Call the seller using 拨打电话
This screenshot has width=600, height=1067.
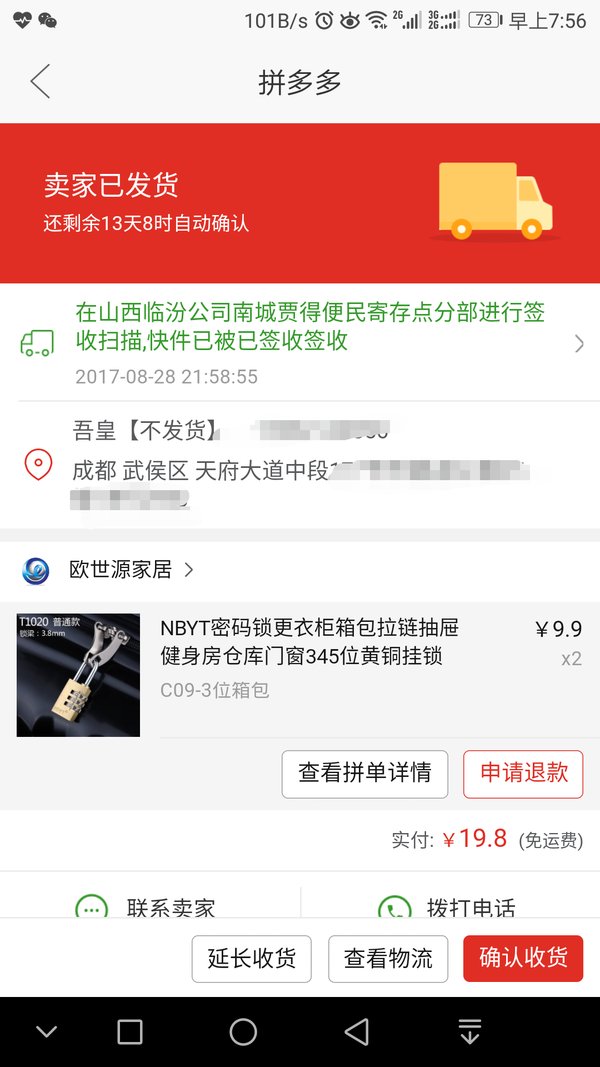[450, 908]
